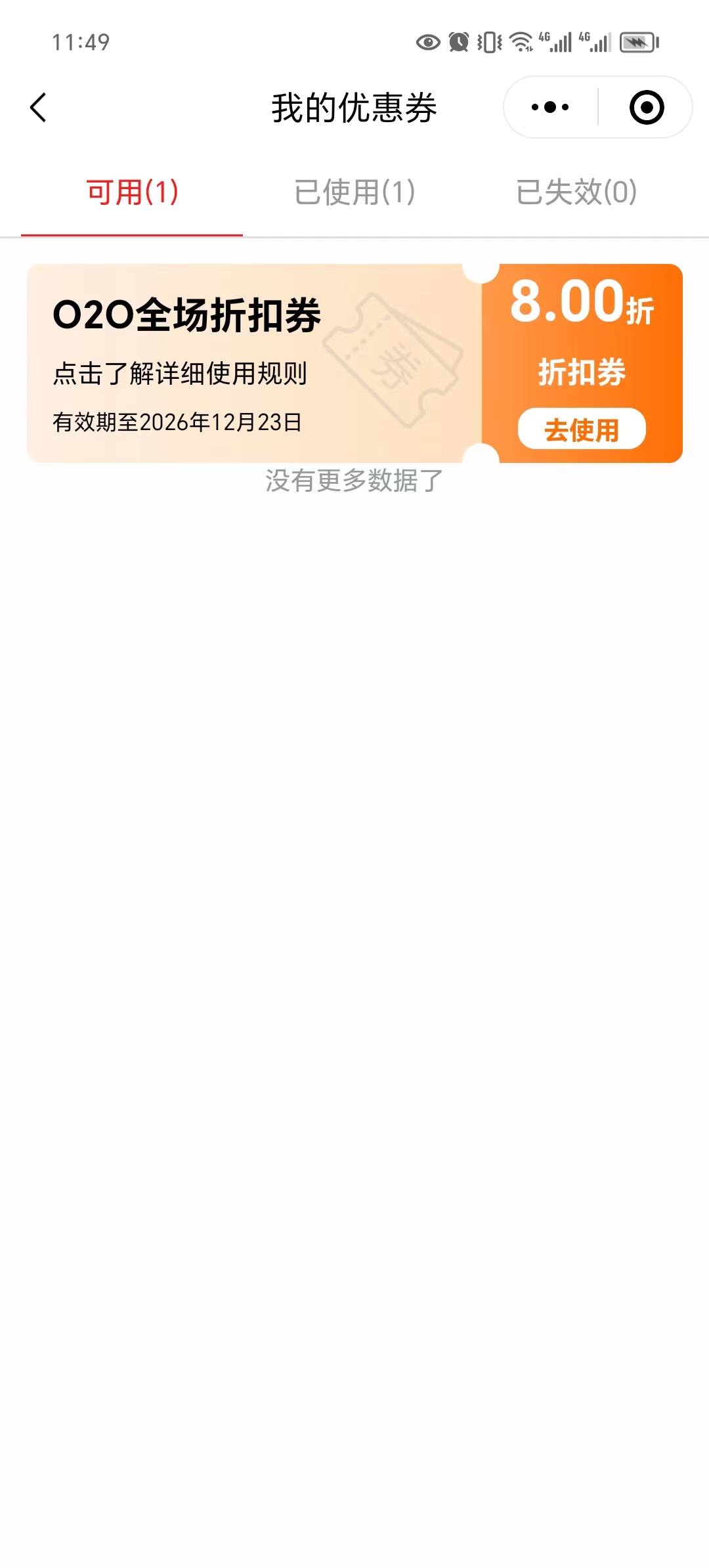Tap the 我的优惠券 page title
Screen dimensions: 709x1568
tap(354, 106)
